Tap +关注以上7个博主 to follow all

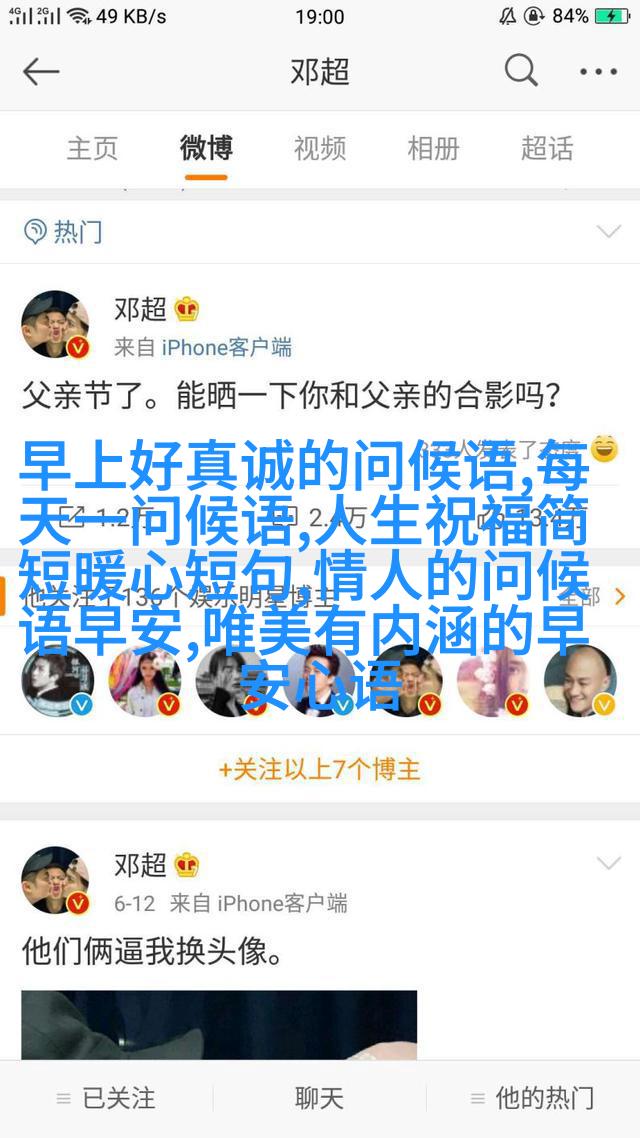(320, 769)
